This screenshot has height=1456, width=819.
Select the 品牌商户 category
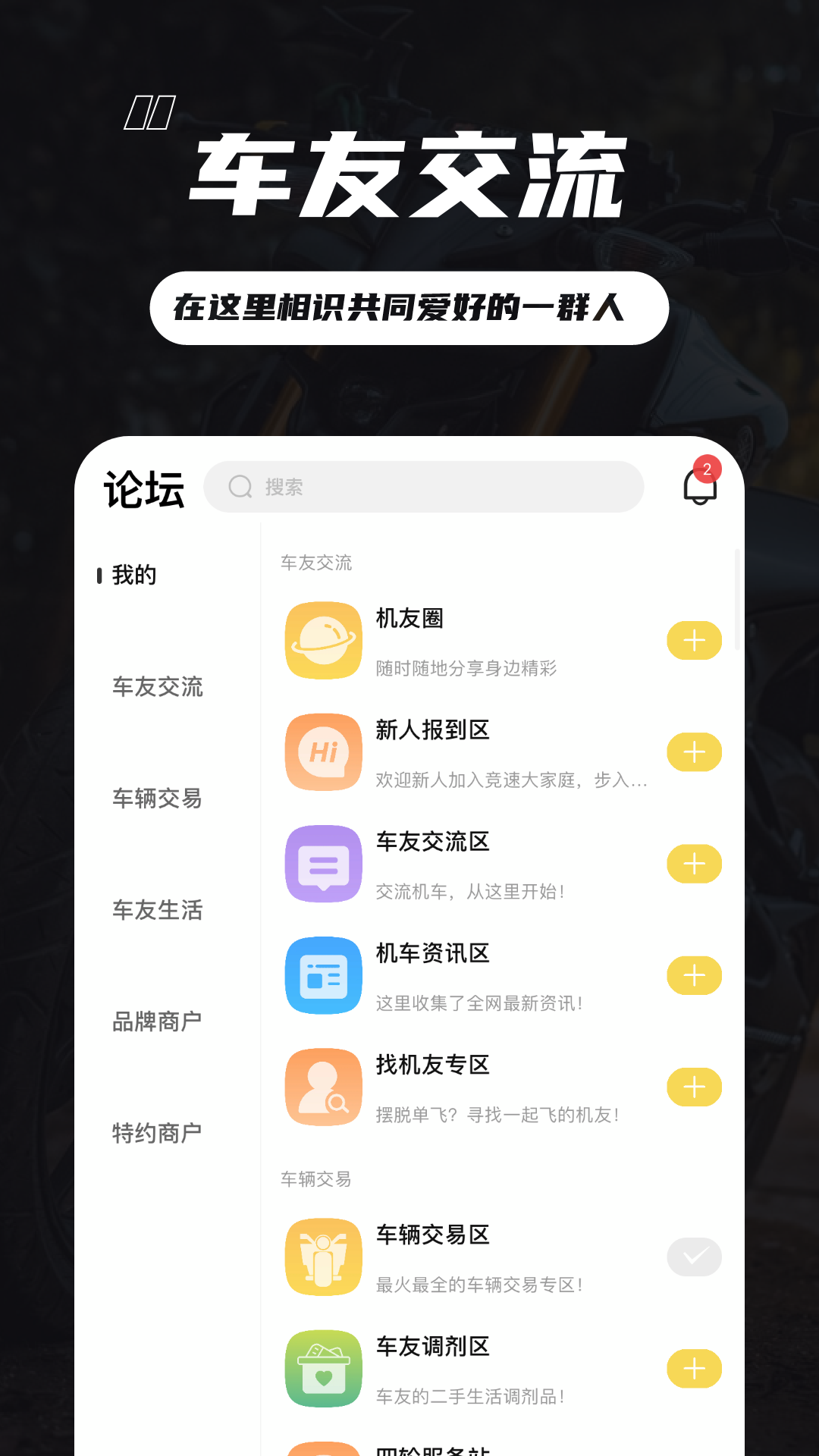(x=157, y=1022)
